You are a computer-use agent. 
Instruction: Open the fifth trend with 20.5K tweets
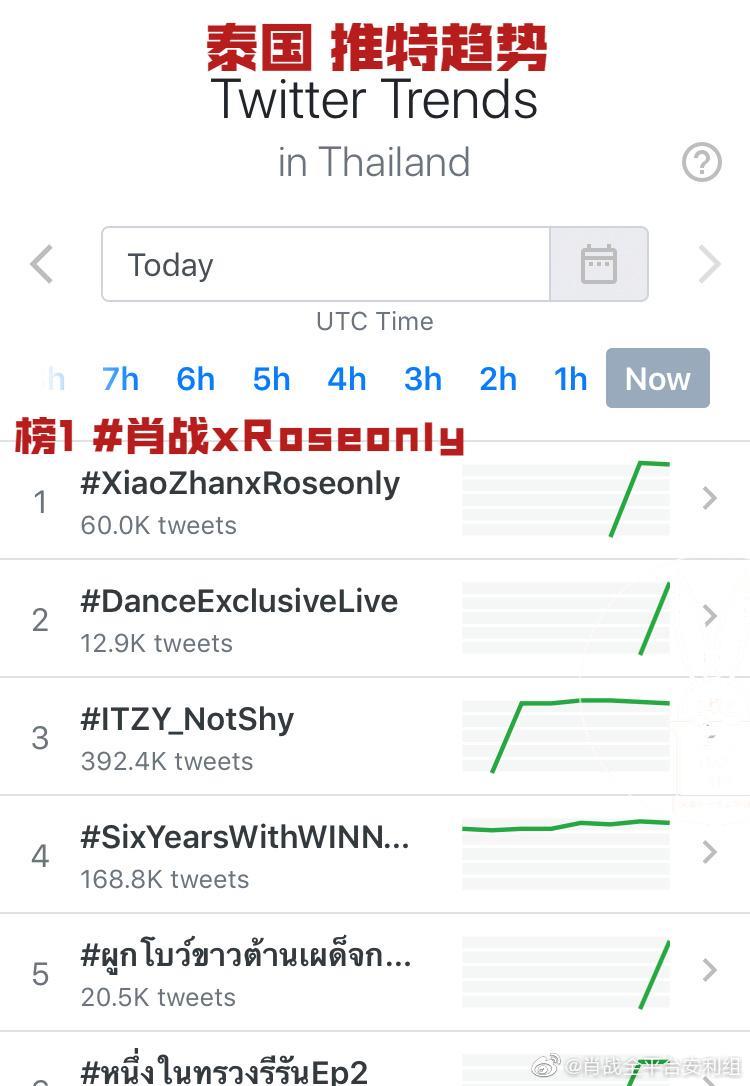245,972
